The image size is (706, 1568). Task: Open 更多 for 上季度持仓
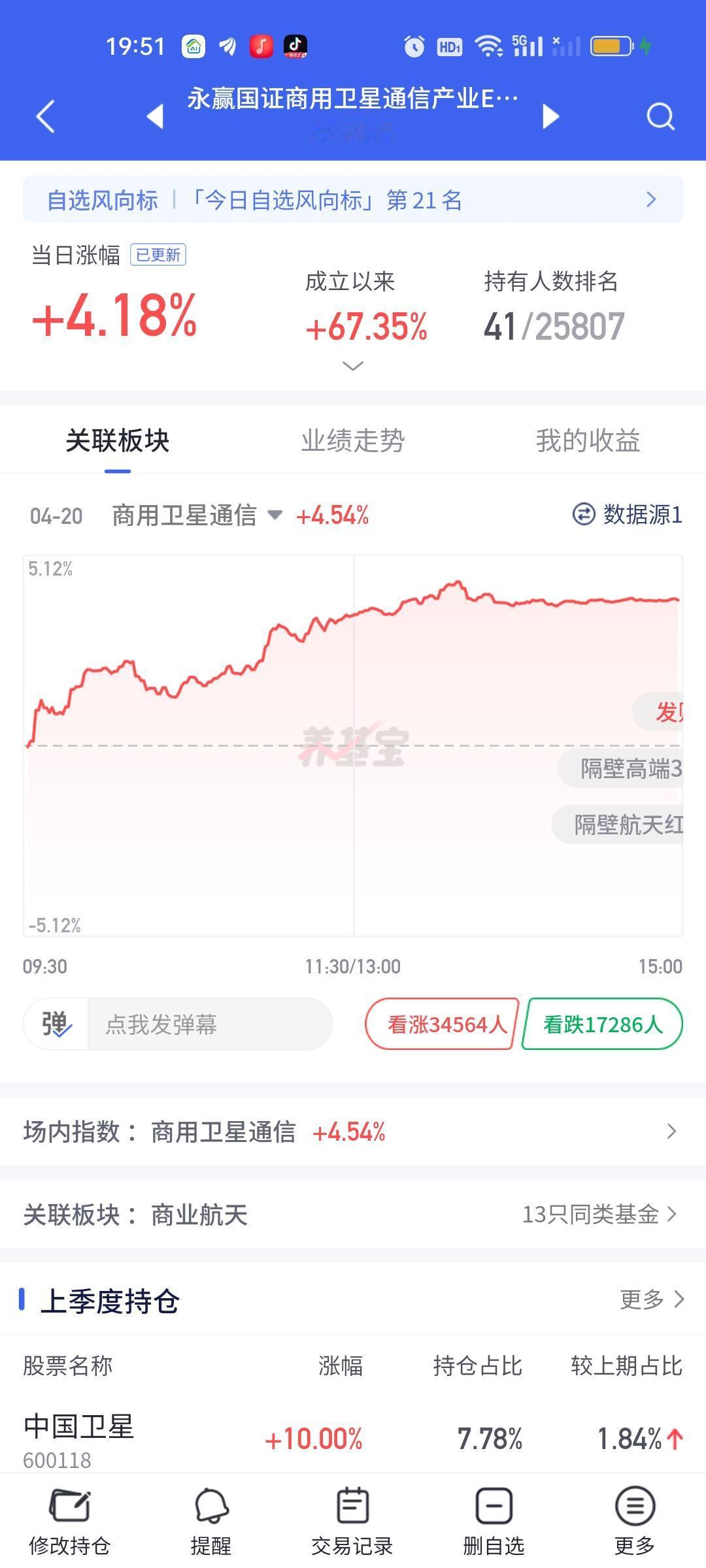pos(652,1299)
